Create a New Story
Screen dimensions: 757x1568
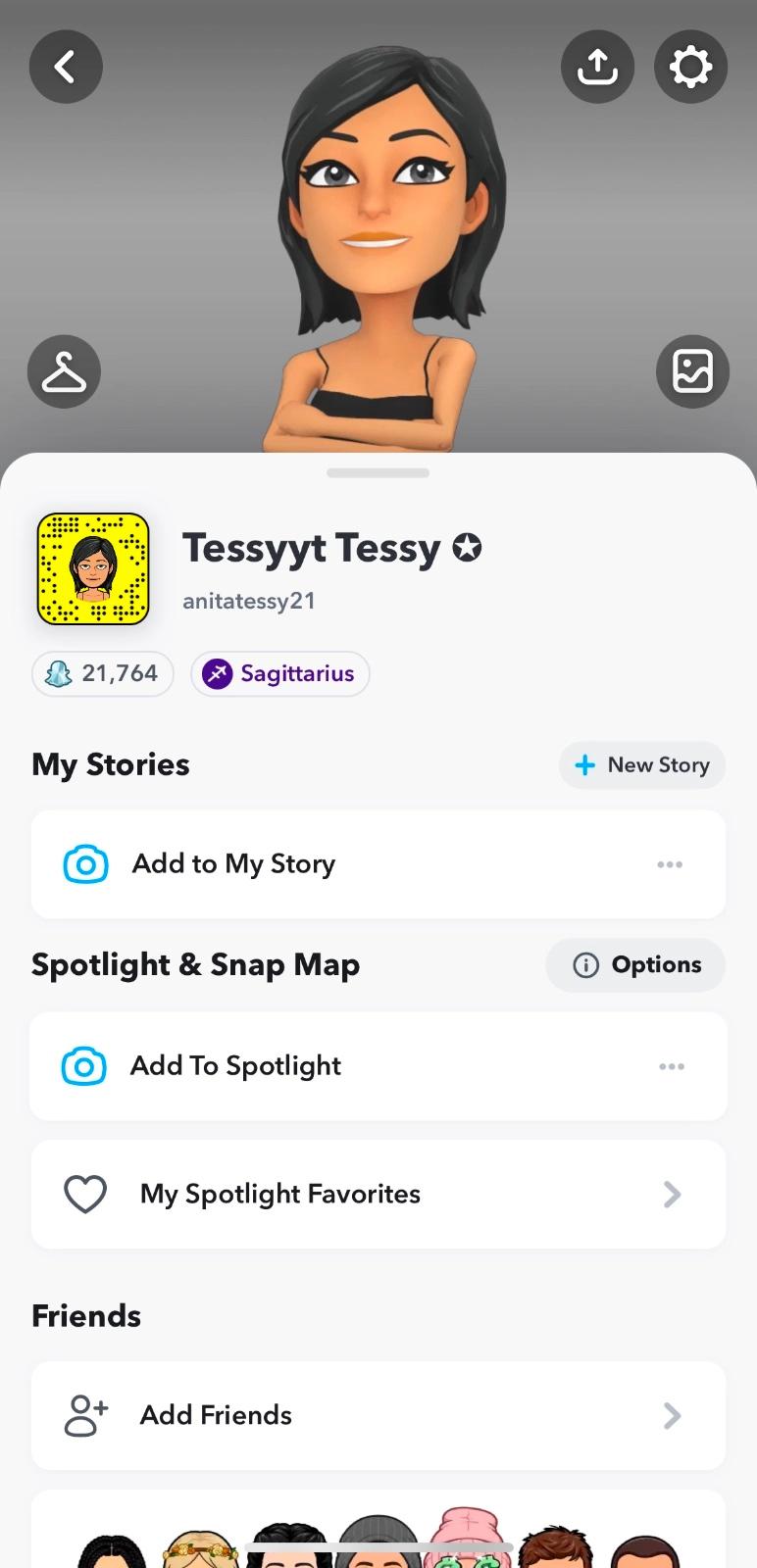(x=642, y=765)
